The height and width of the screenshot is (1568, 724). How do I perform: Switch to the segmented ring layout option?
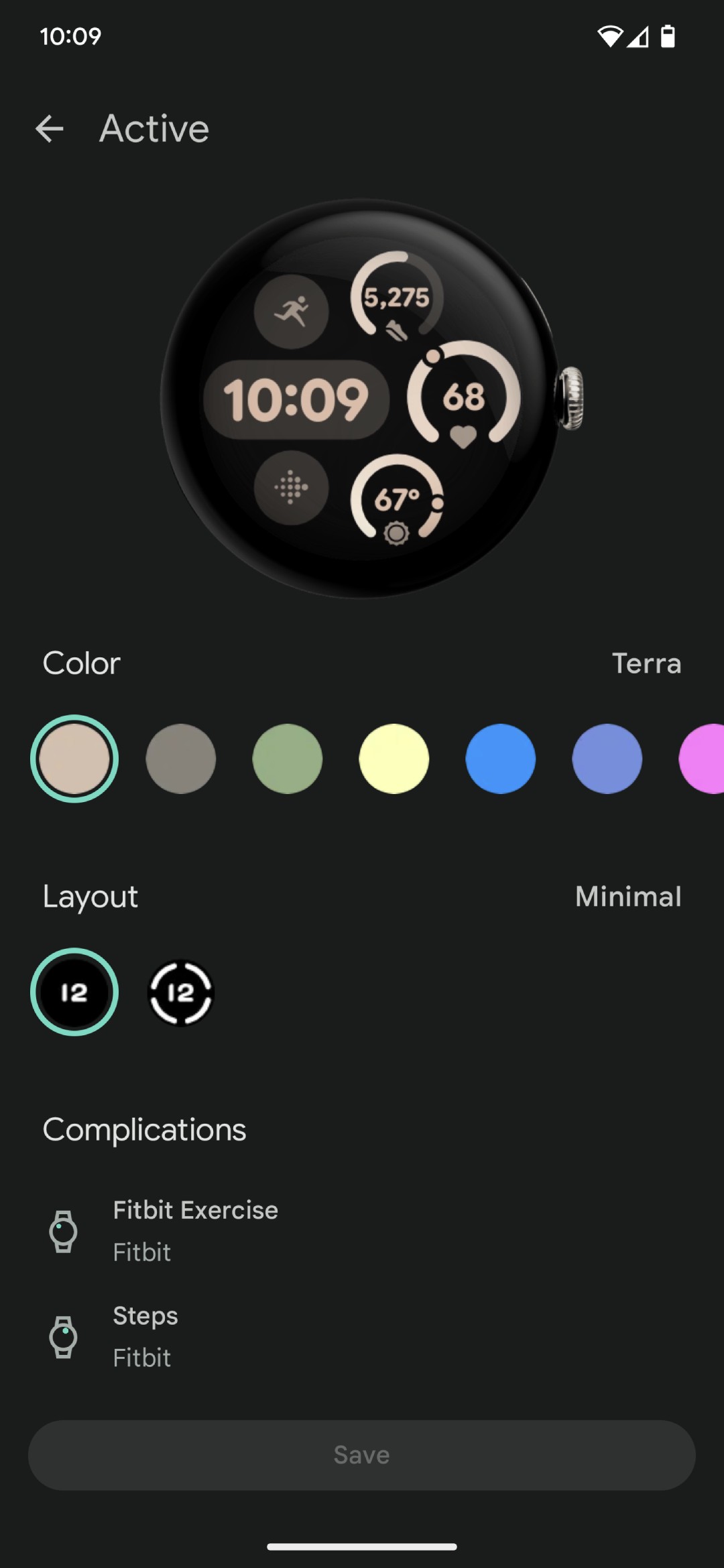[181, 992]
